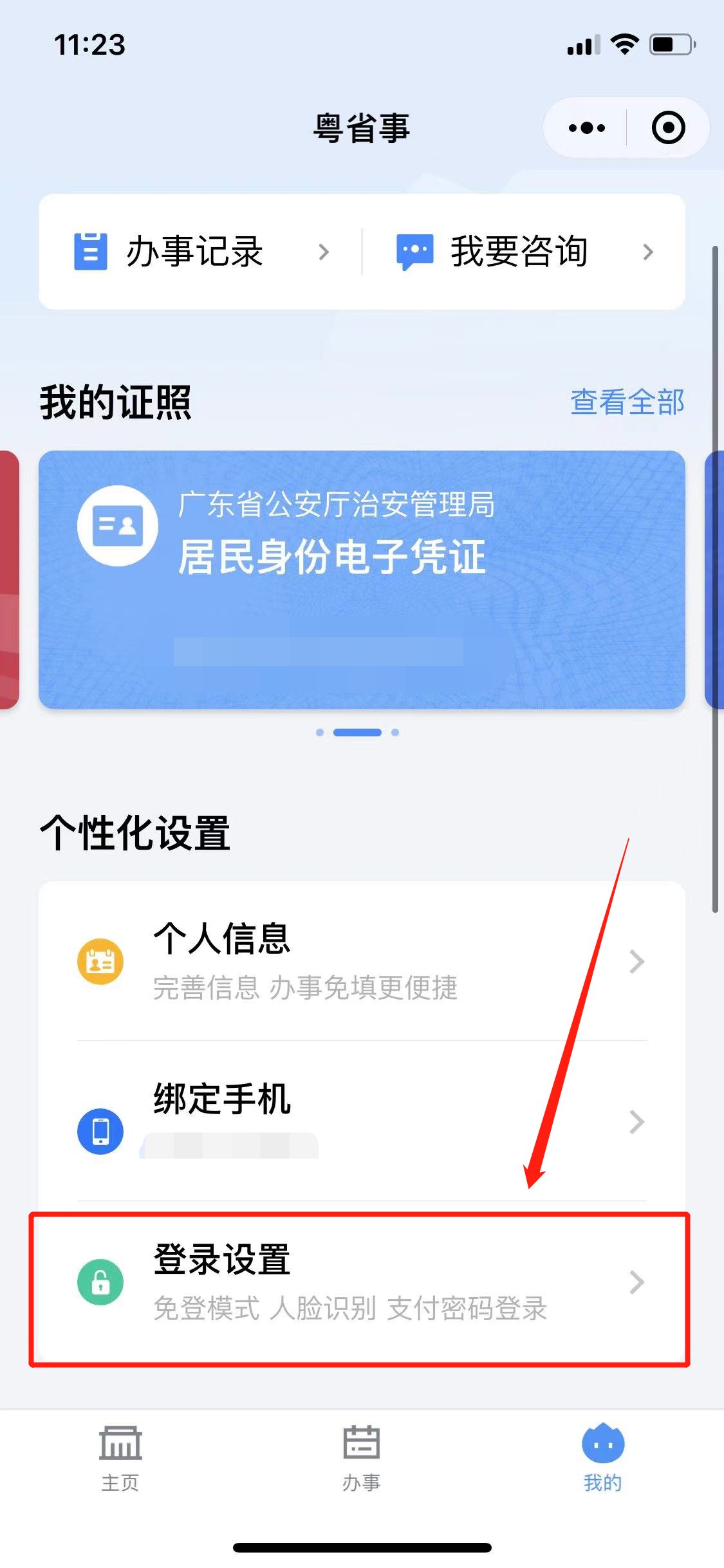This screenshot has width=724, height=1568.
Task: Close the mini program via circle icon
Action: click(668, 127)
